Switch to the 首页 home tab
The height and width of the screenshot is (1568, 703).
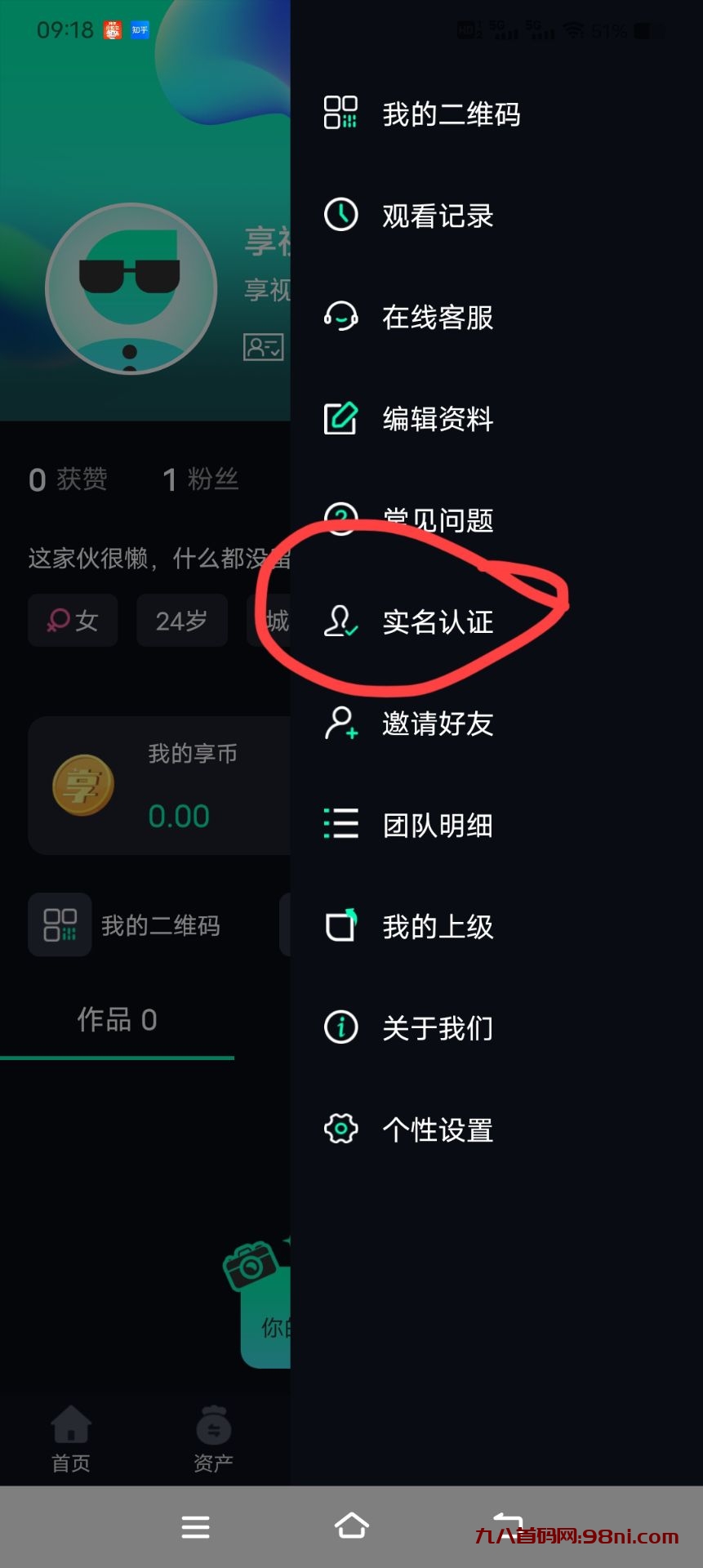(71, 1439)
